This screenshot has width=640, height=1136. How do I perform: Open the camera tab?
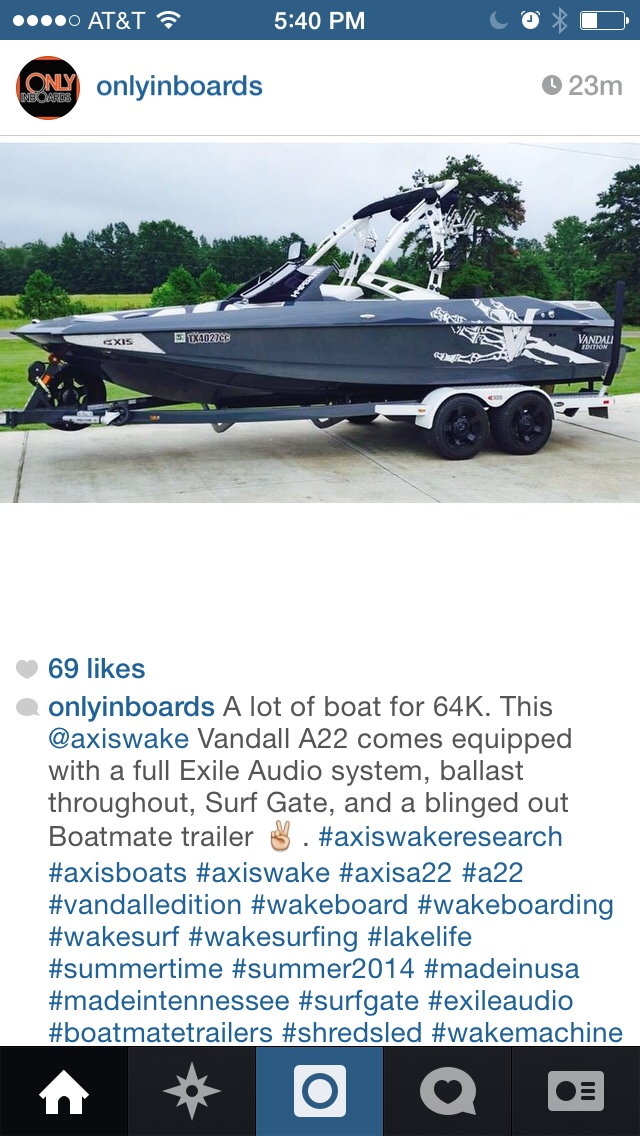tap(320, 1091)
